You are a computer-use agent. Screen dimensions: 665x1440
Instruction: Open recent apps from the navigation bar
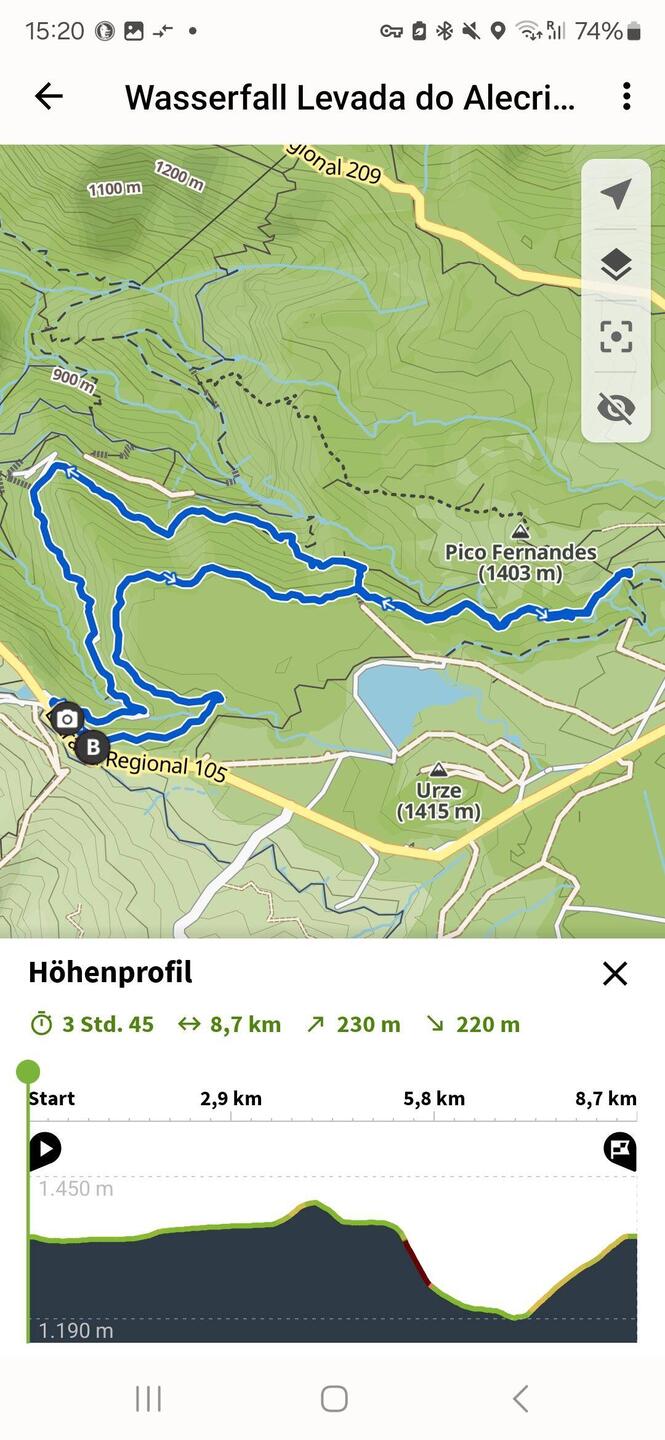148,1398
